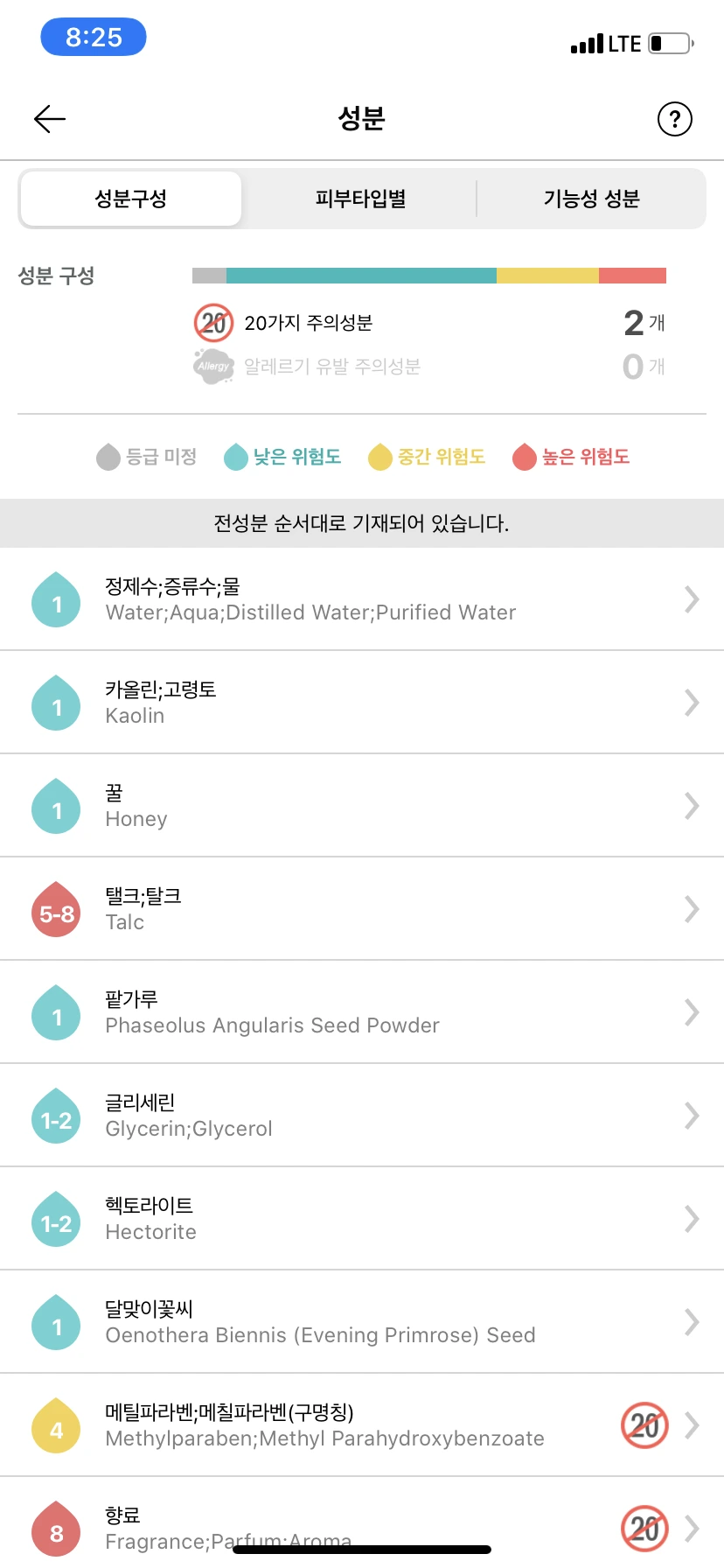Open Phaseolus Angularis Seed Powder row
The width and height of the screenshot is (724, 1568).
[x=362, y=1012]
